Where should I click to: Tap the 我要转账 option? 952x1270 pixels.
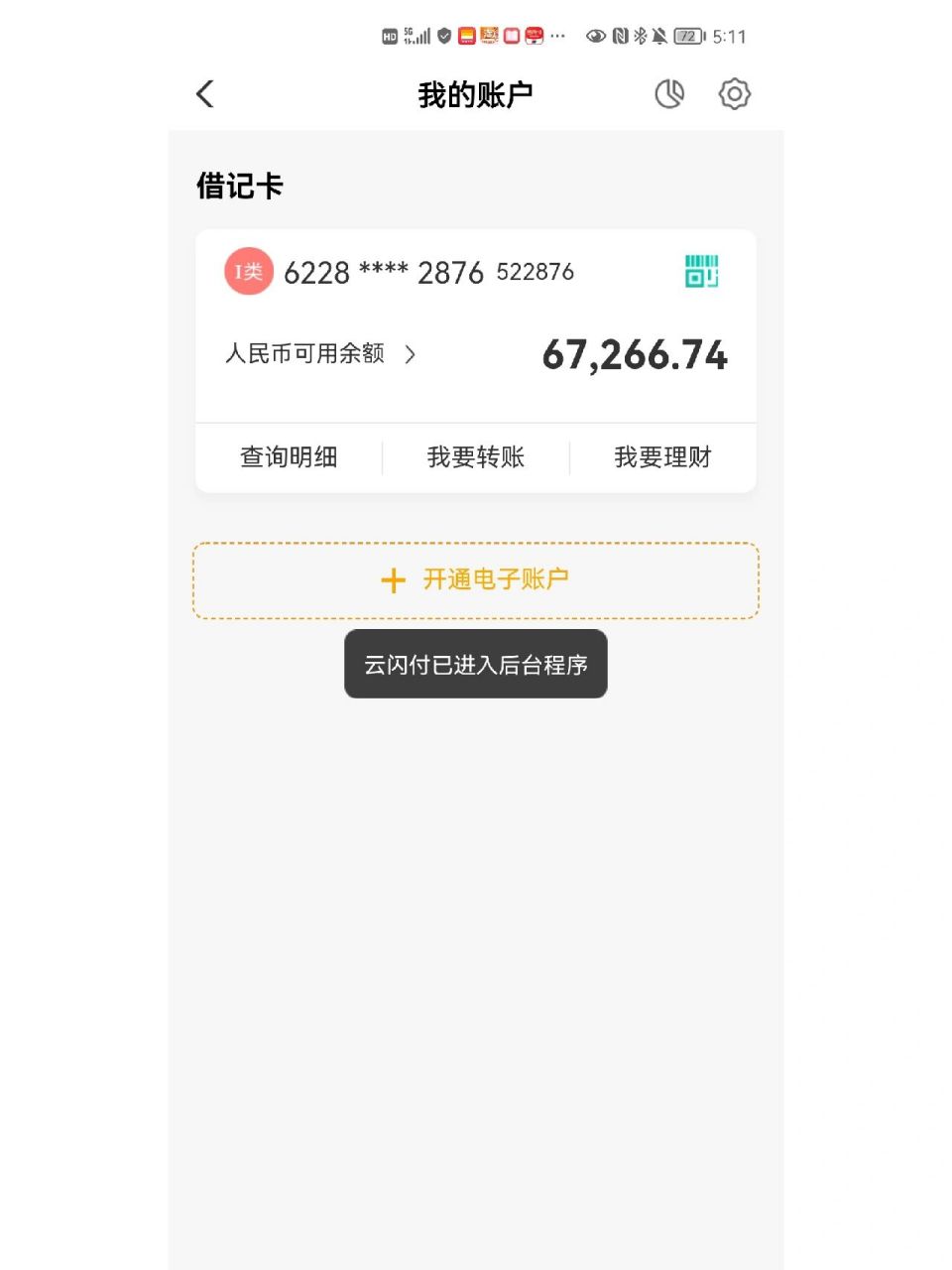475,457
